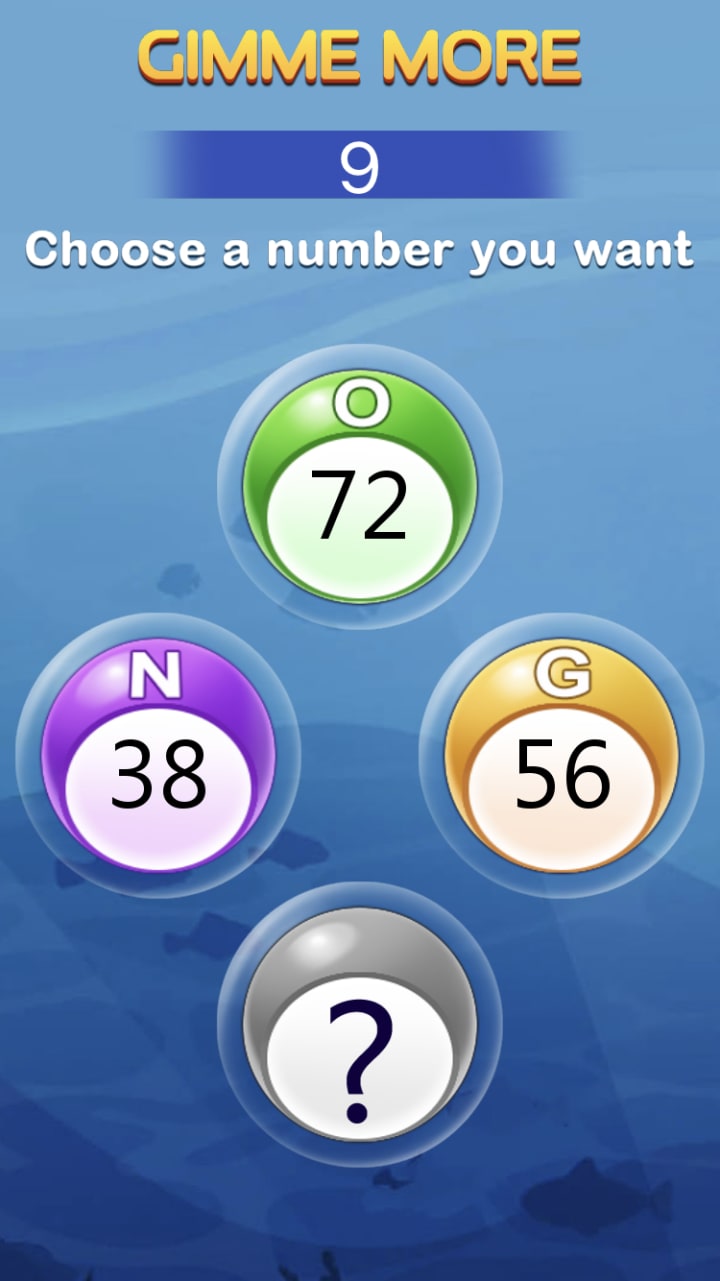Screen dimensions: 720x1281
Task: Pick the yellow G 56 ball
Action: (561, 757)
